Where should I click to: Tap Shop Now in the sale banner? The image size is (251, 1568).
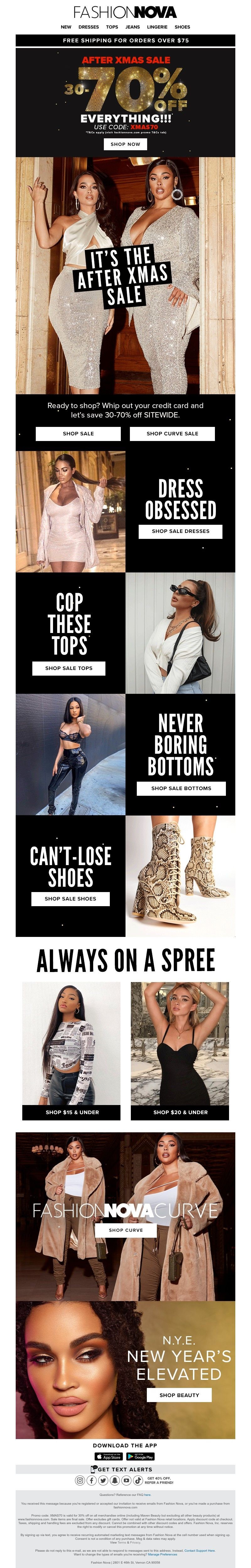point(125,144)
